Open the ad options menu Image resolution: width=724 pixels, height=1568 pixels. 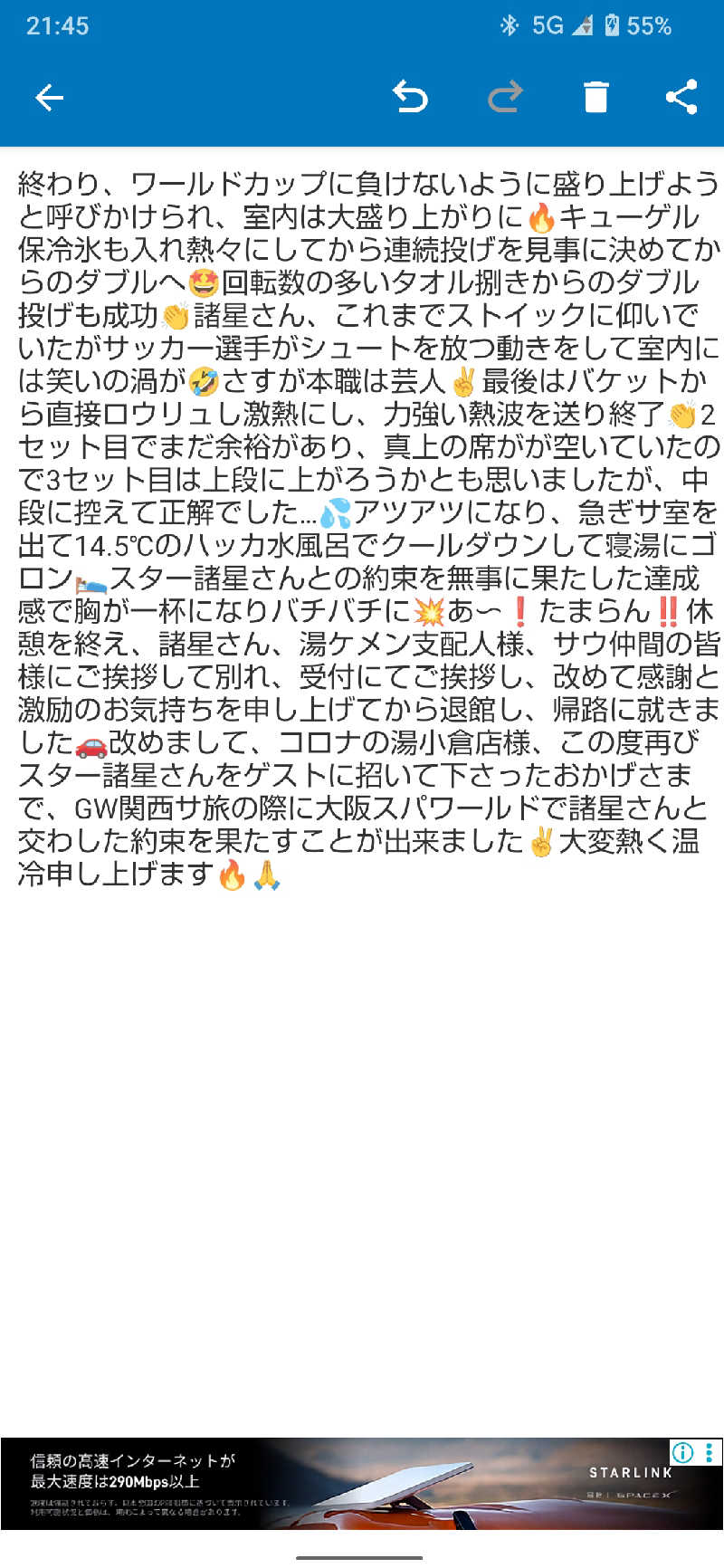click(x=710, y=1453)
